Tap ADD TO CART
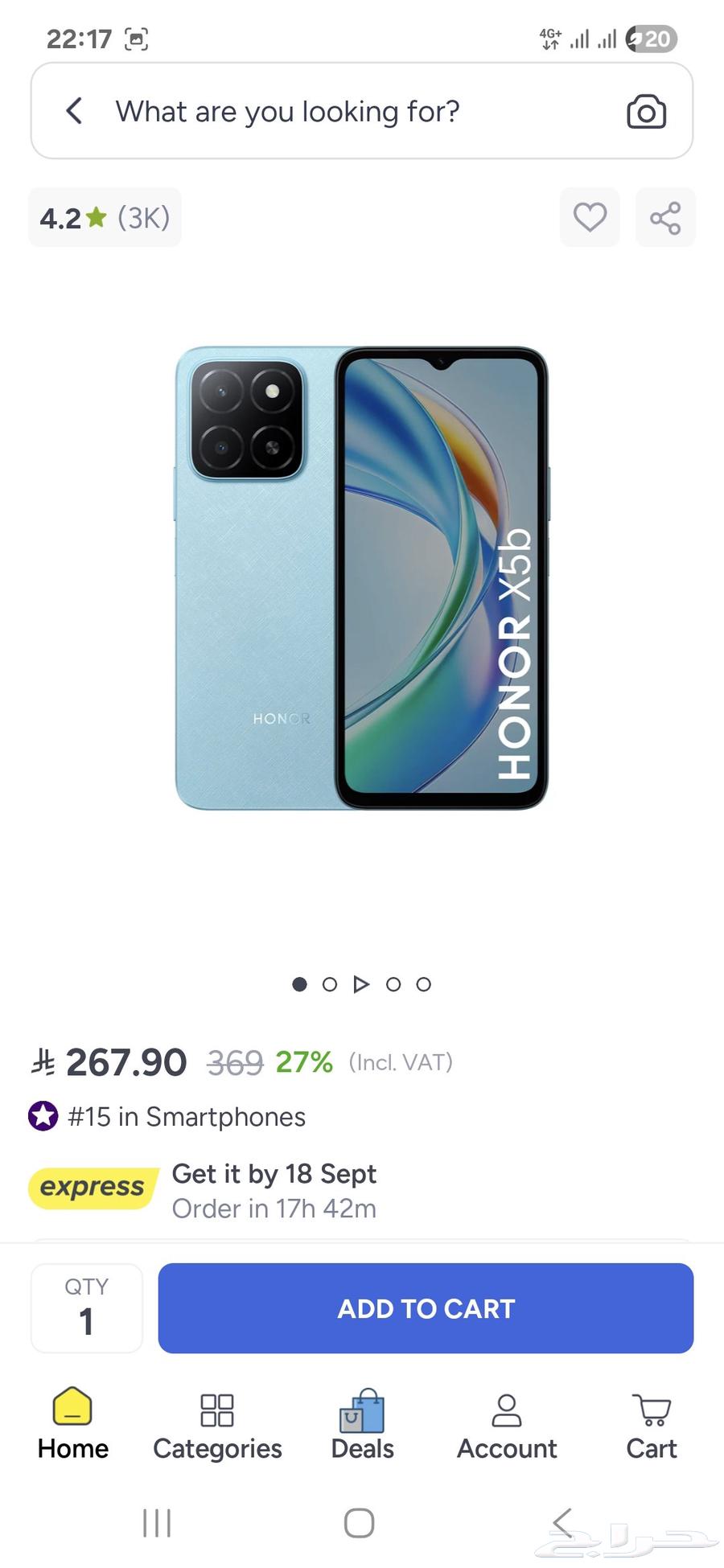This screenshot has height=1568, width=724. coord(426,1308)
